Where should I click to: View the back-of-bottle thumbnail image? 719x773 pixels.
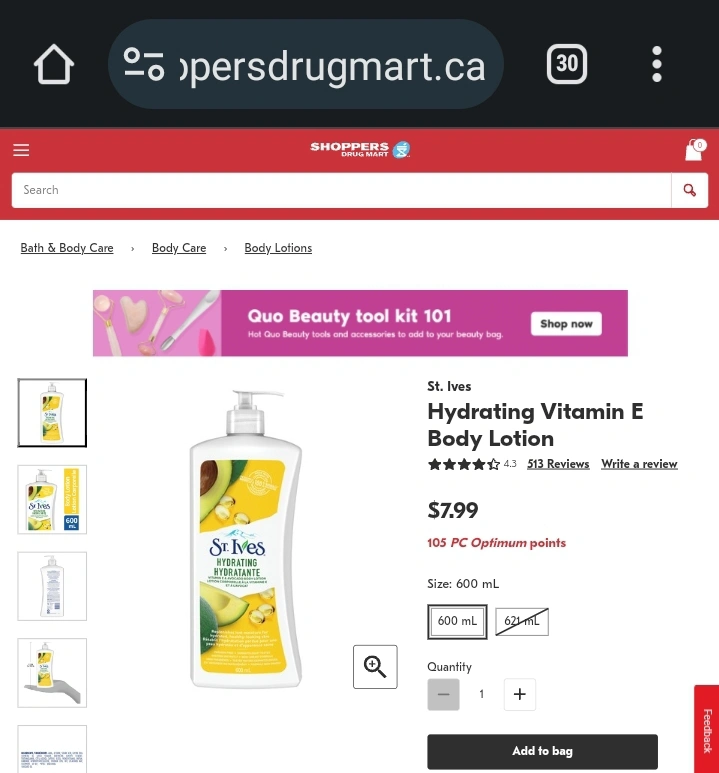coord(52,586)
